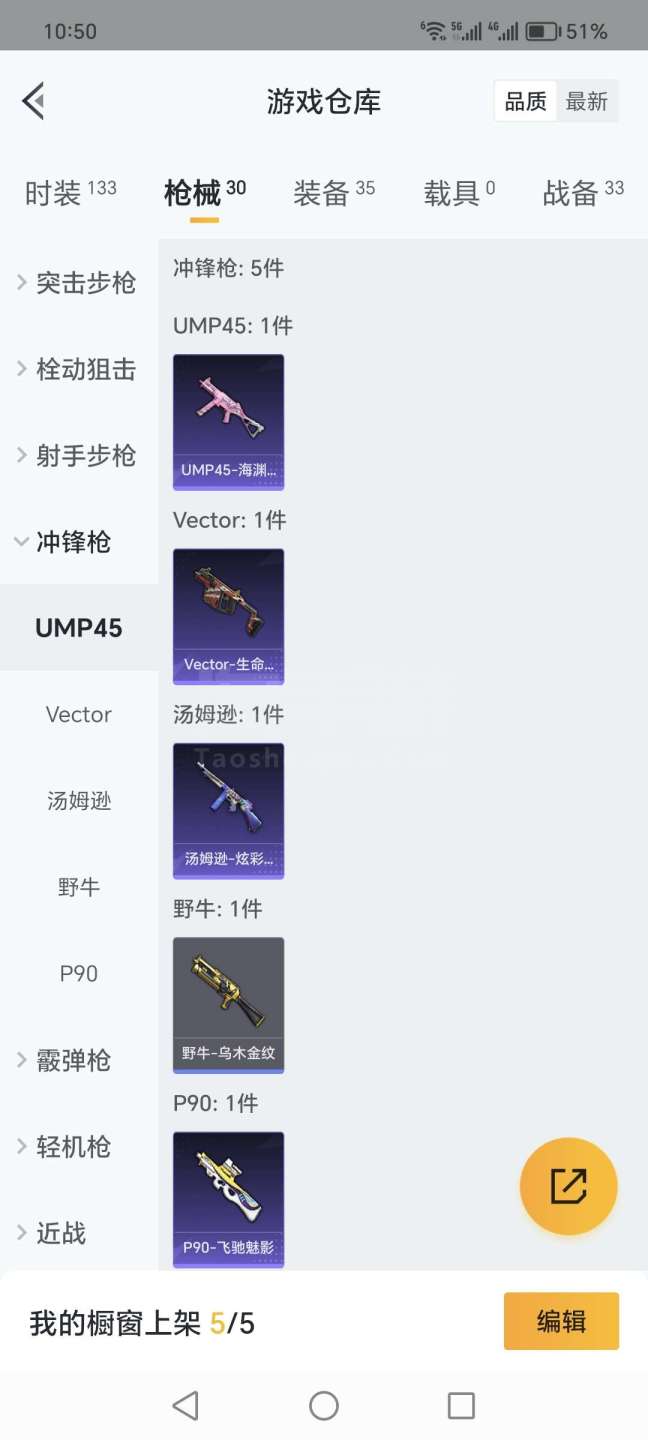Screen dimensions: 648x1440
Task: Select Vector in the side list
Action: [x=78, y=714]
